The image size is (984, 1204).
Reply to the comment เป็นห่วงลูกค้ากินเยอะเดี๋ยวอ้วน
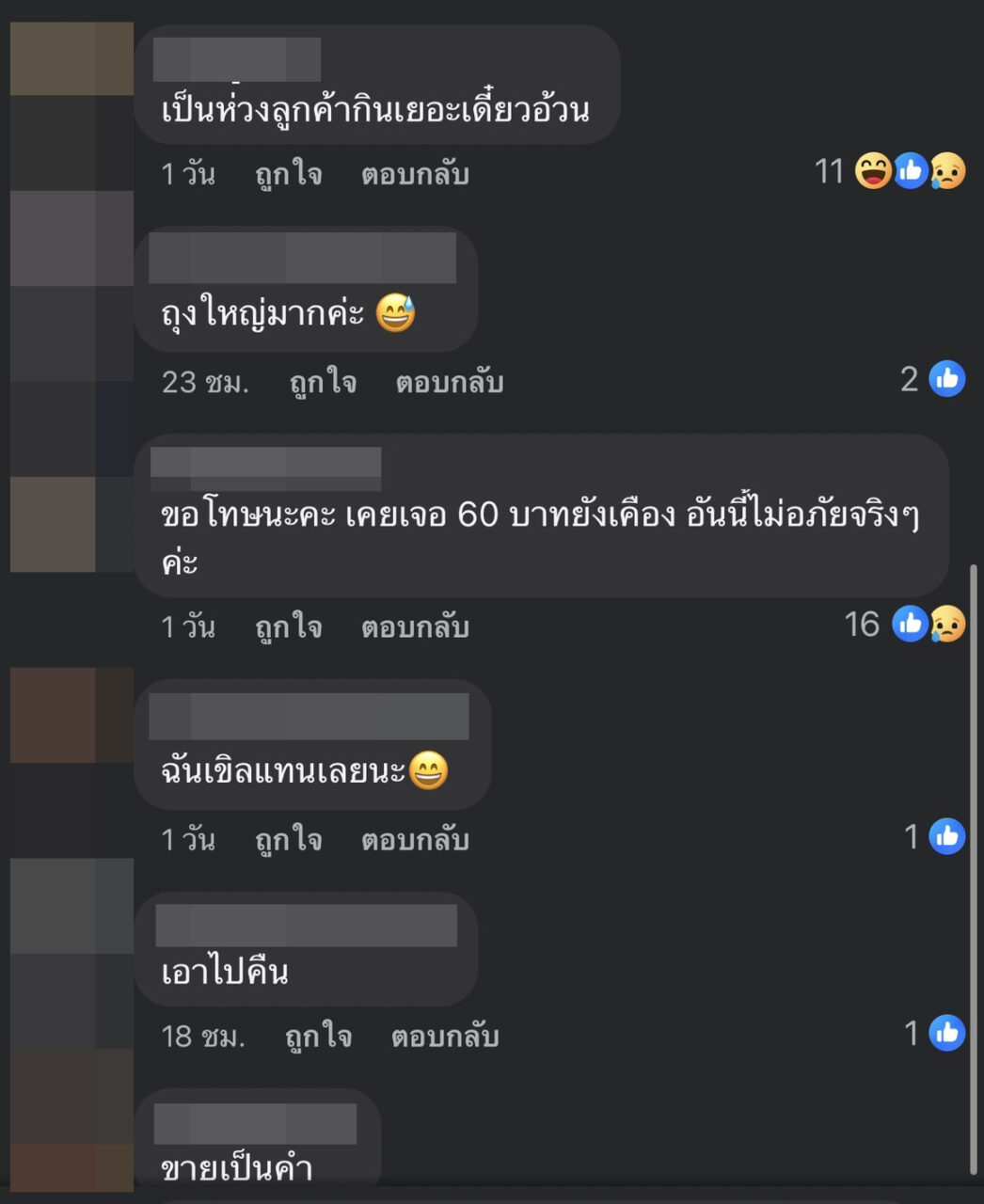415,175
